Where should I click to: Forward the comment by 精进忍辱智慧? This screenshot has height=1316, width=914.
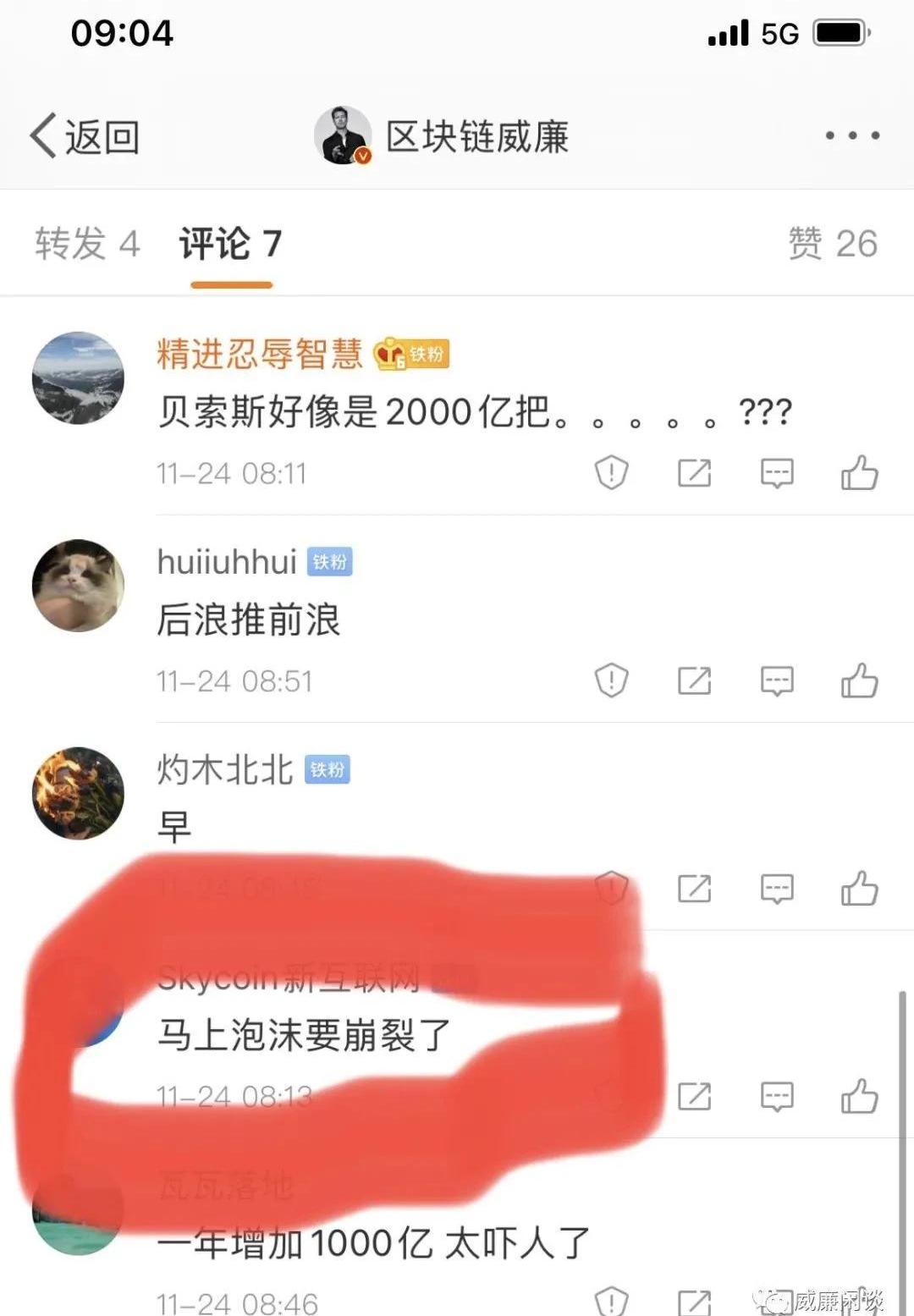click(x=694, y=472)
